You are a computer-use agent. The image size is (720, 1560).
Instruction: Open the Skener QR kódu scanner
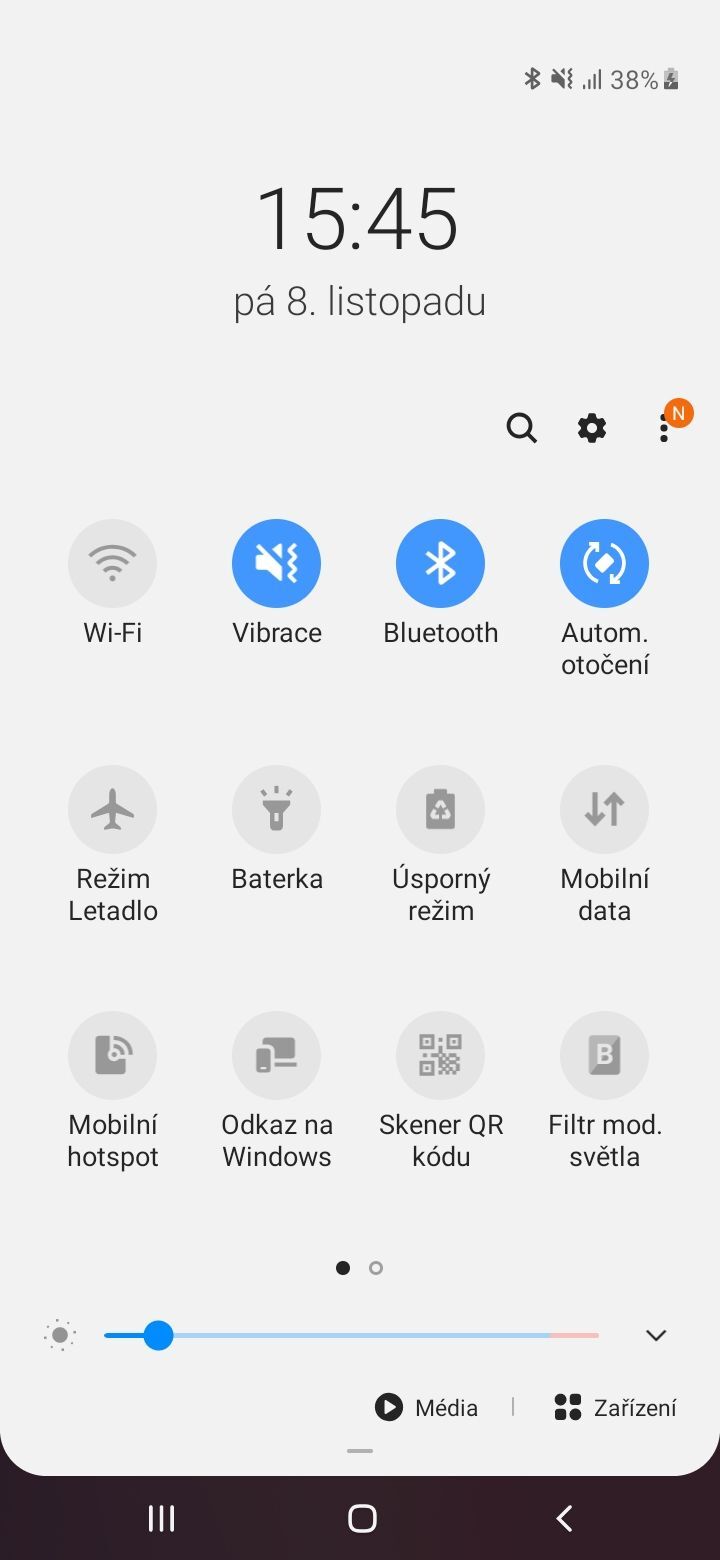tap(441, 1055)
